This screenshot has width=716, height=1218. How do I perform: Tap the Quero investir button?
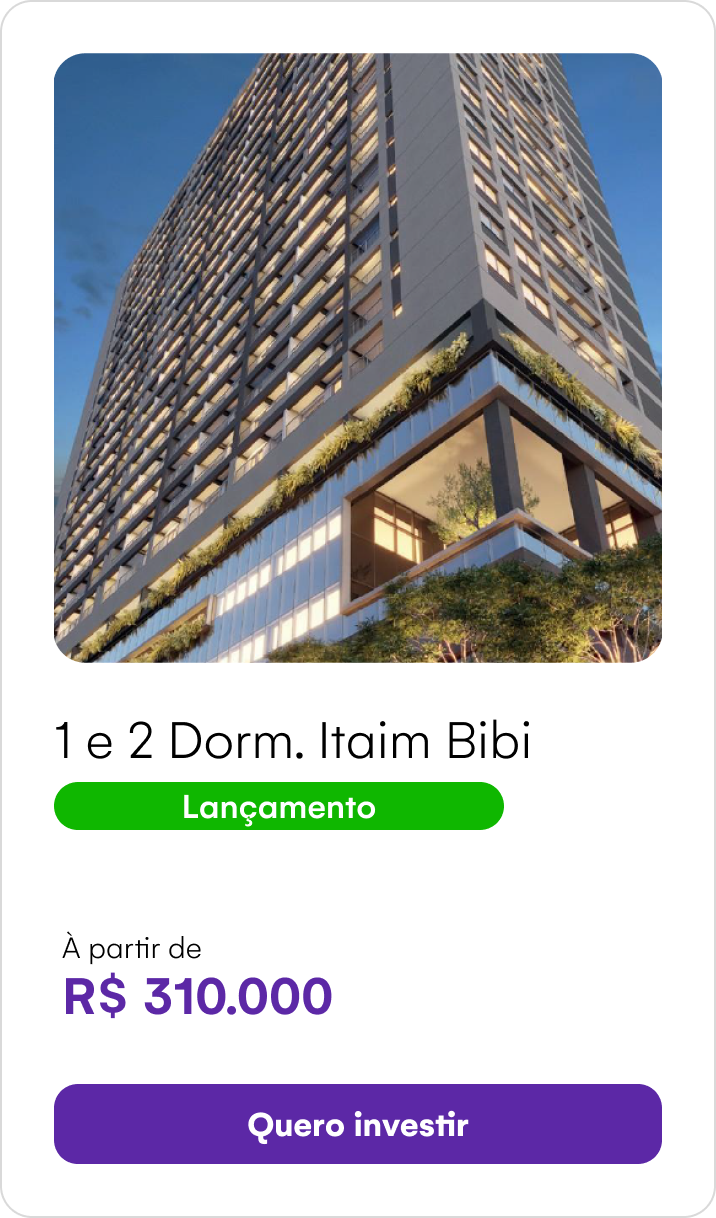(x=358, y=1124)
